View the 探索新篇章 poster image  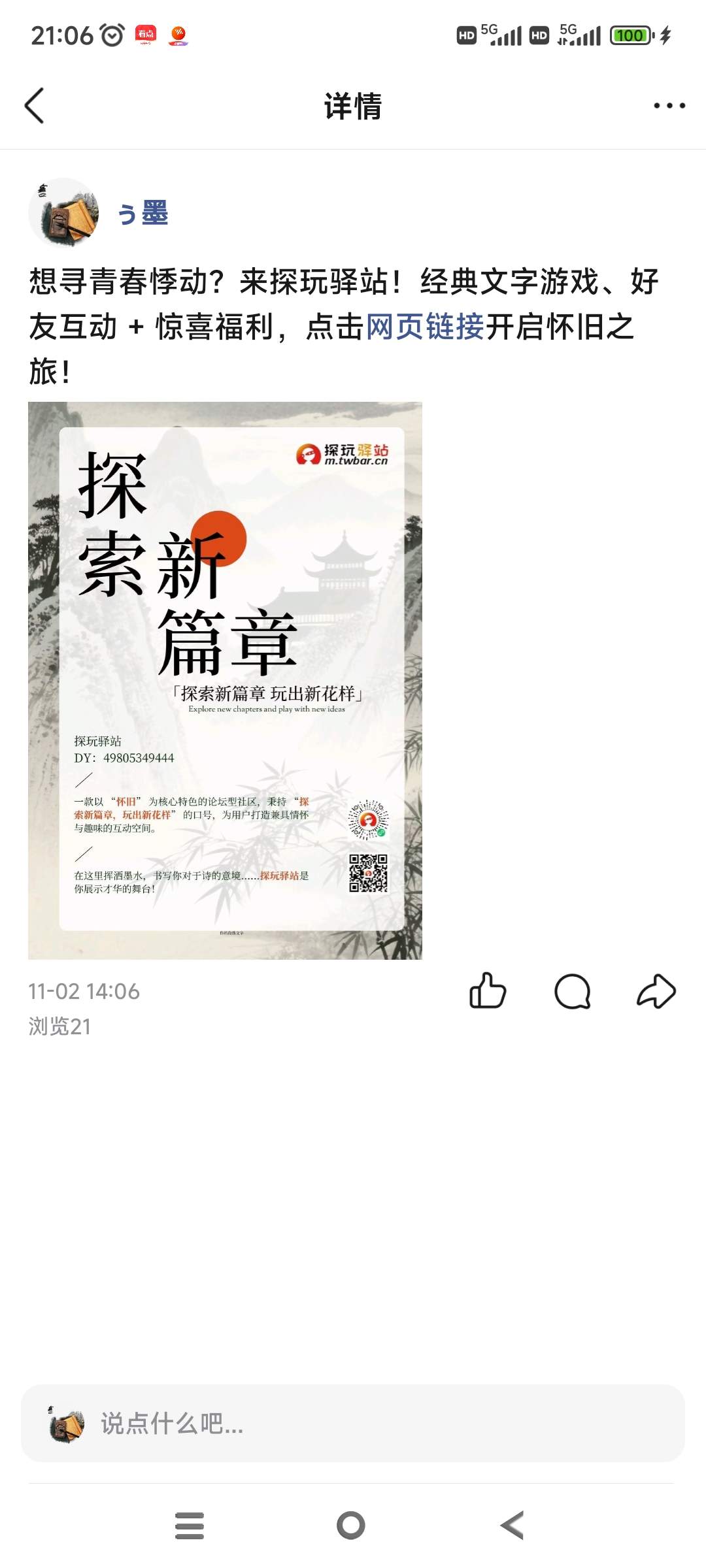[x=225, y=680]
